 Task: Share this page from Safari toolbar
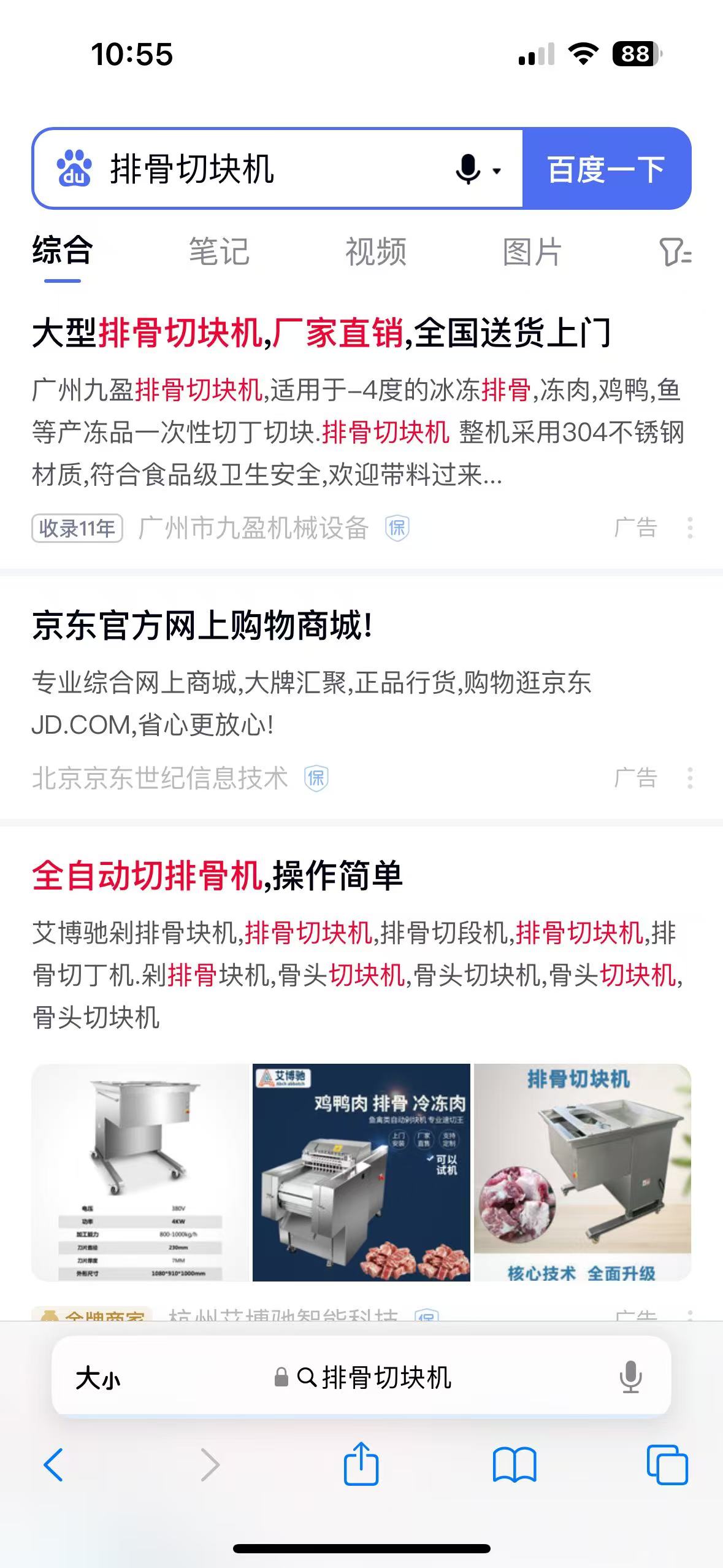coord(361,1464)
